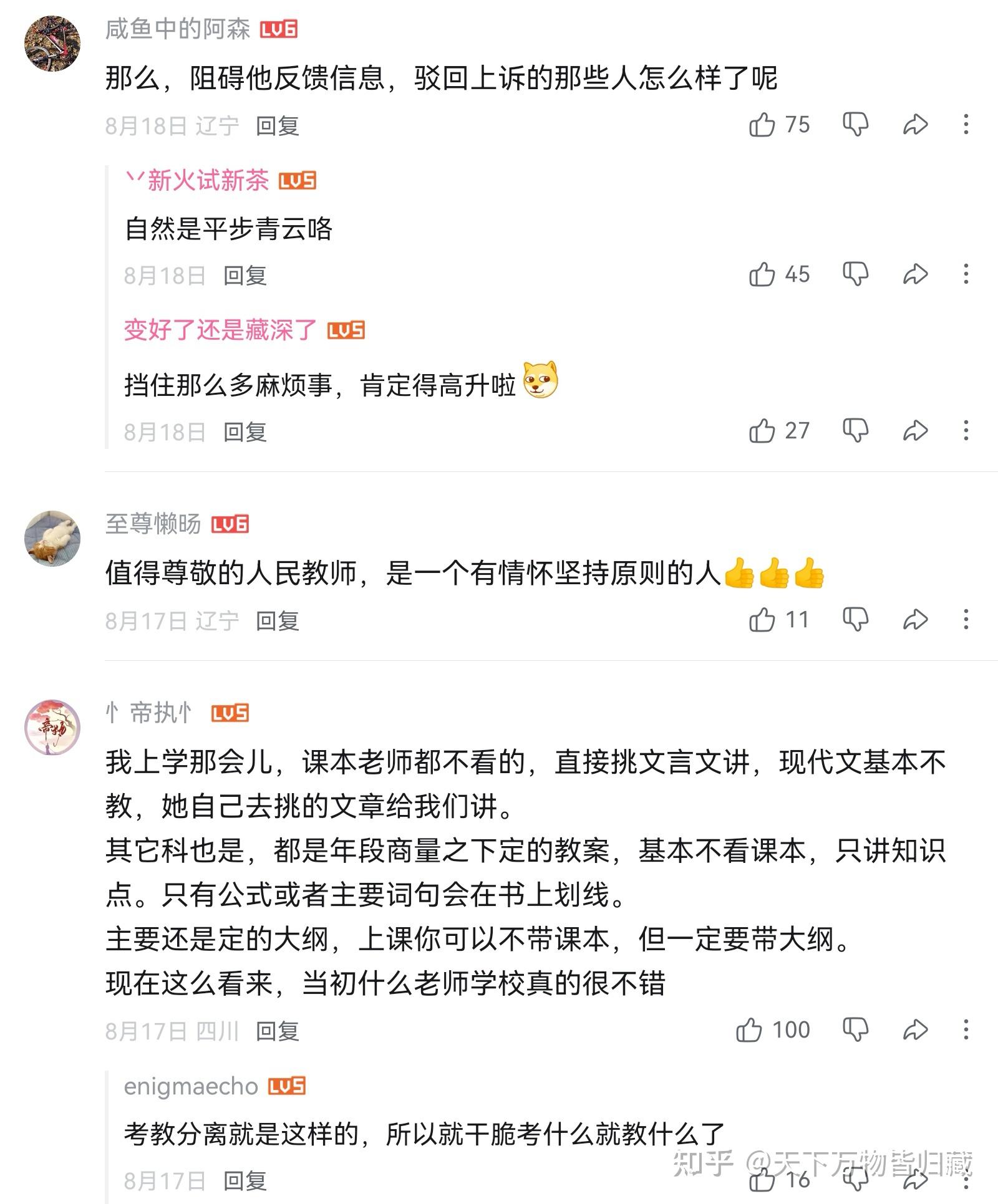Open enigmaecho's user profile
The image size is (998, 1204).
pyautogui.click(x=191, y=1086)
